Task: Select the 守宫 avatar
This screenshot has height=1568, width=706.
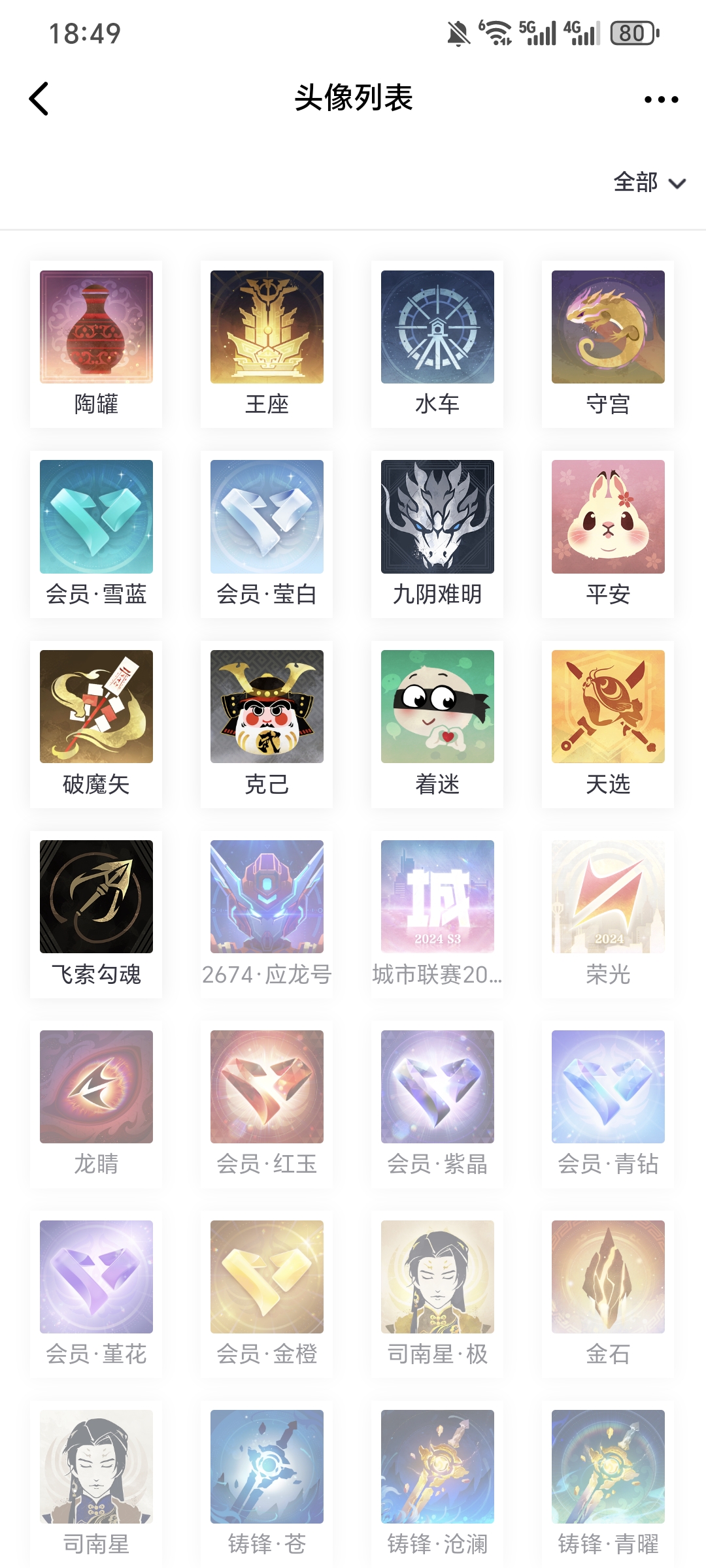Action: pos(608,327)
